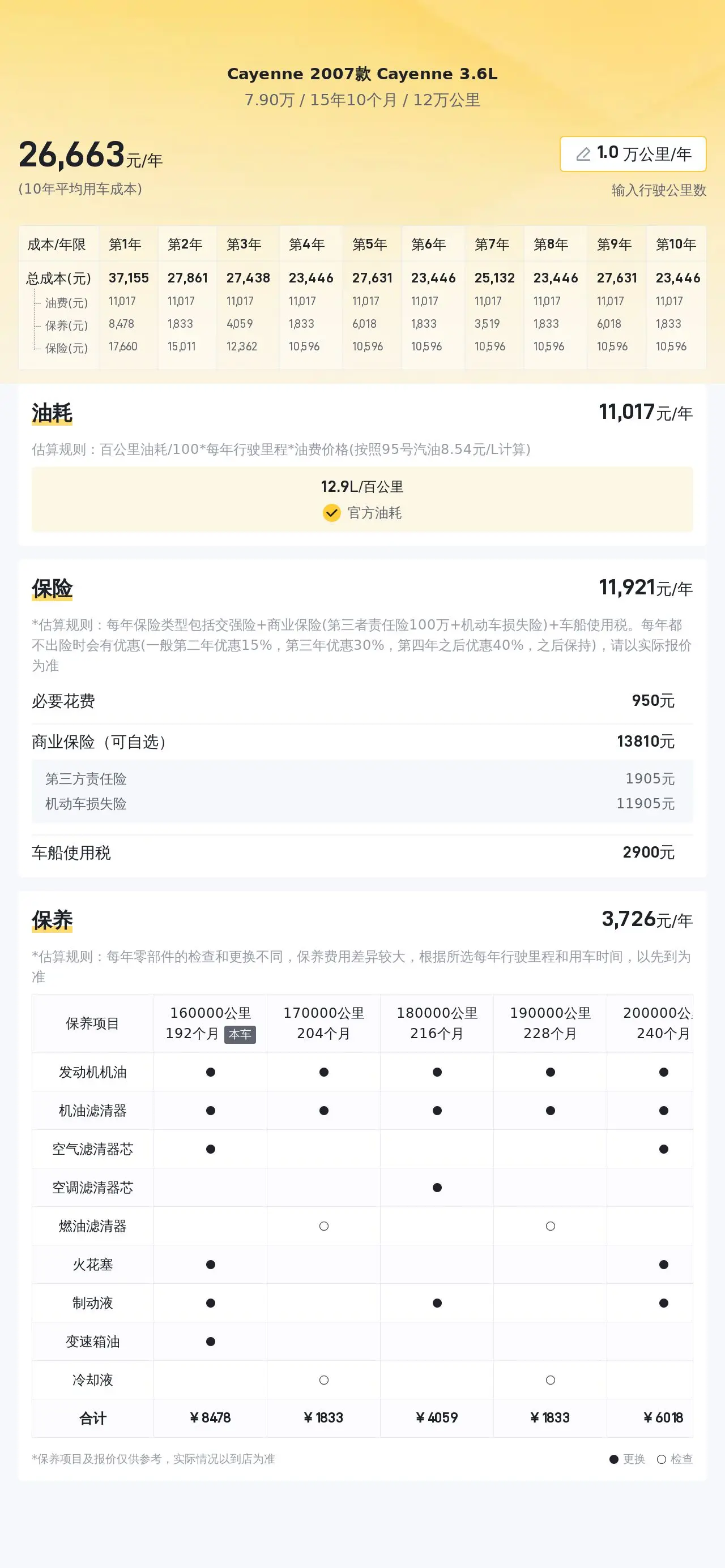Edit the 1.0 万公里/年 mileage field
Image resolution: width=725 pixels, height=1568 pixels.
pyautogui.click(x=633, y=154)
